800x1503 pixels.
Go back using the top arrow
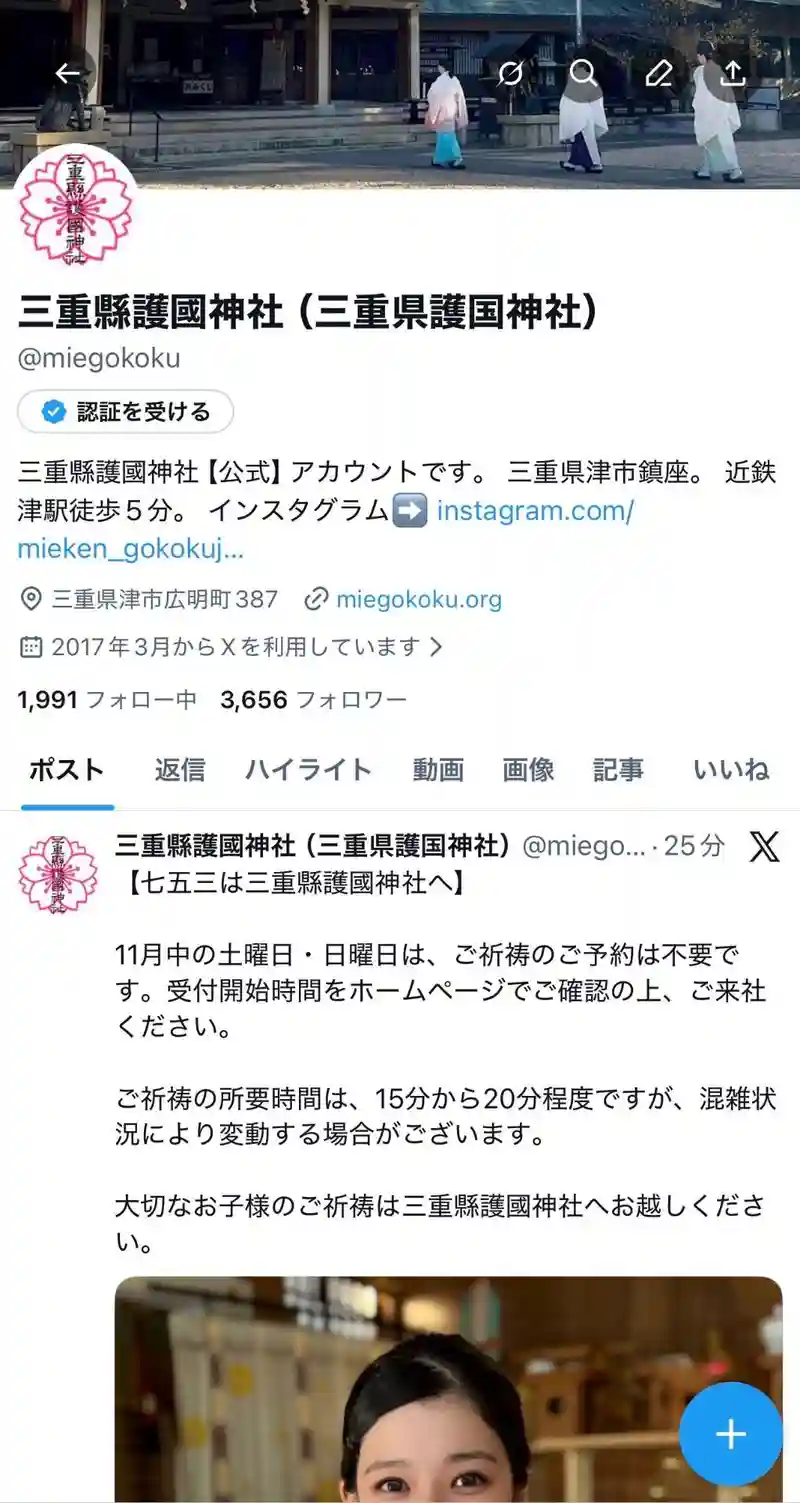click(x=67, y=73)
